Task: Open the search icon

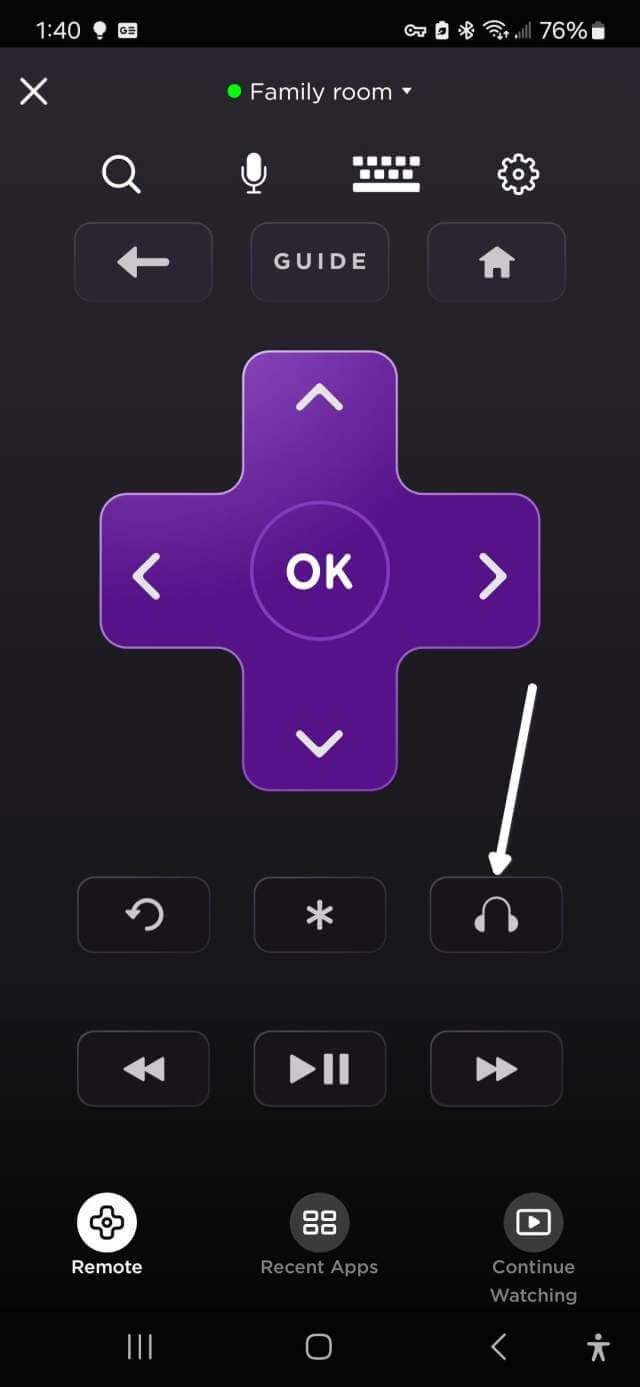Action: tap(121, 175)
